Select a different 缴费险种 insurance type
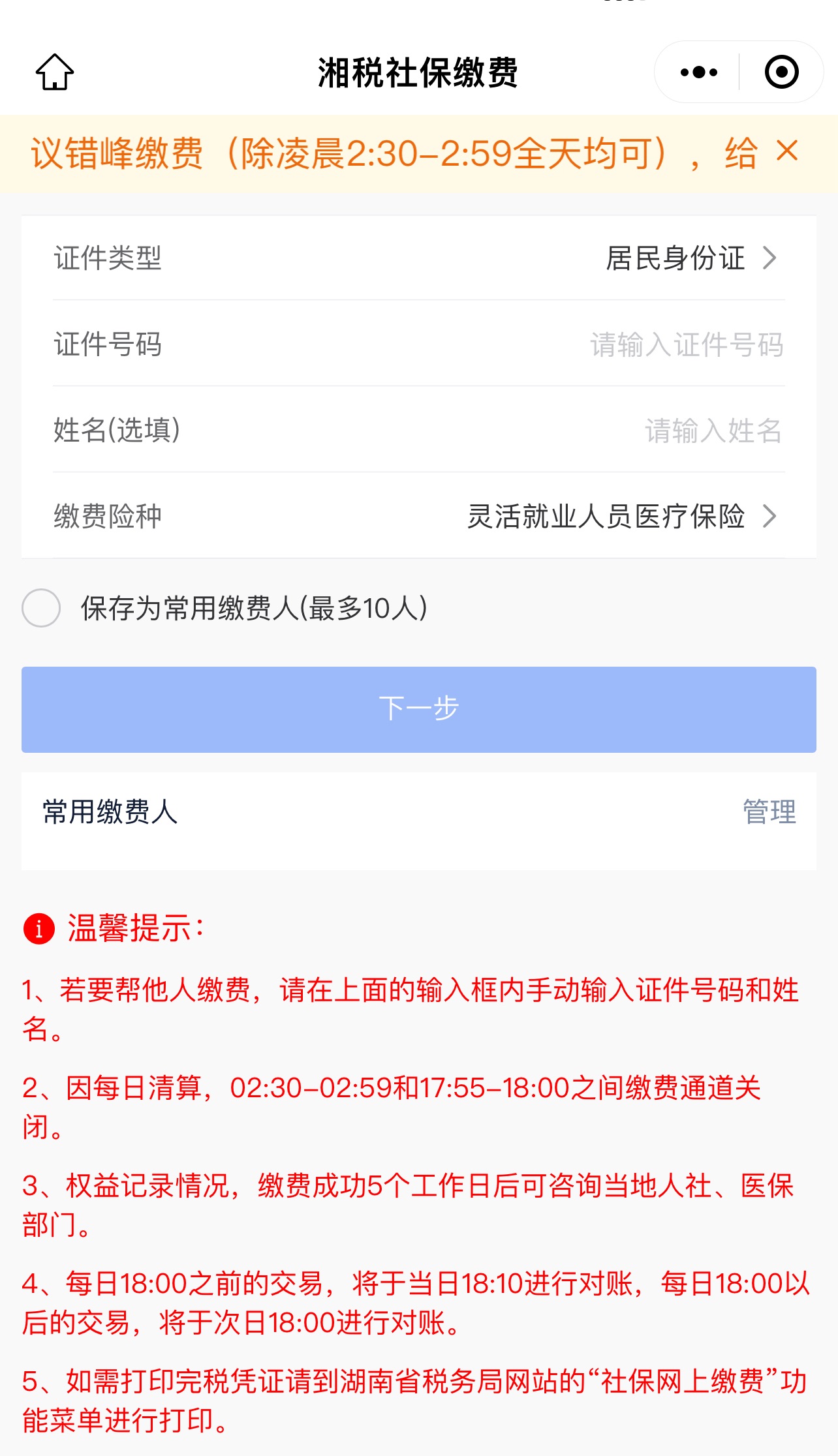 [419, 516]
